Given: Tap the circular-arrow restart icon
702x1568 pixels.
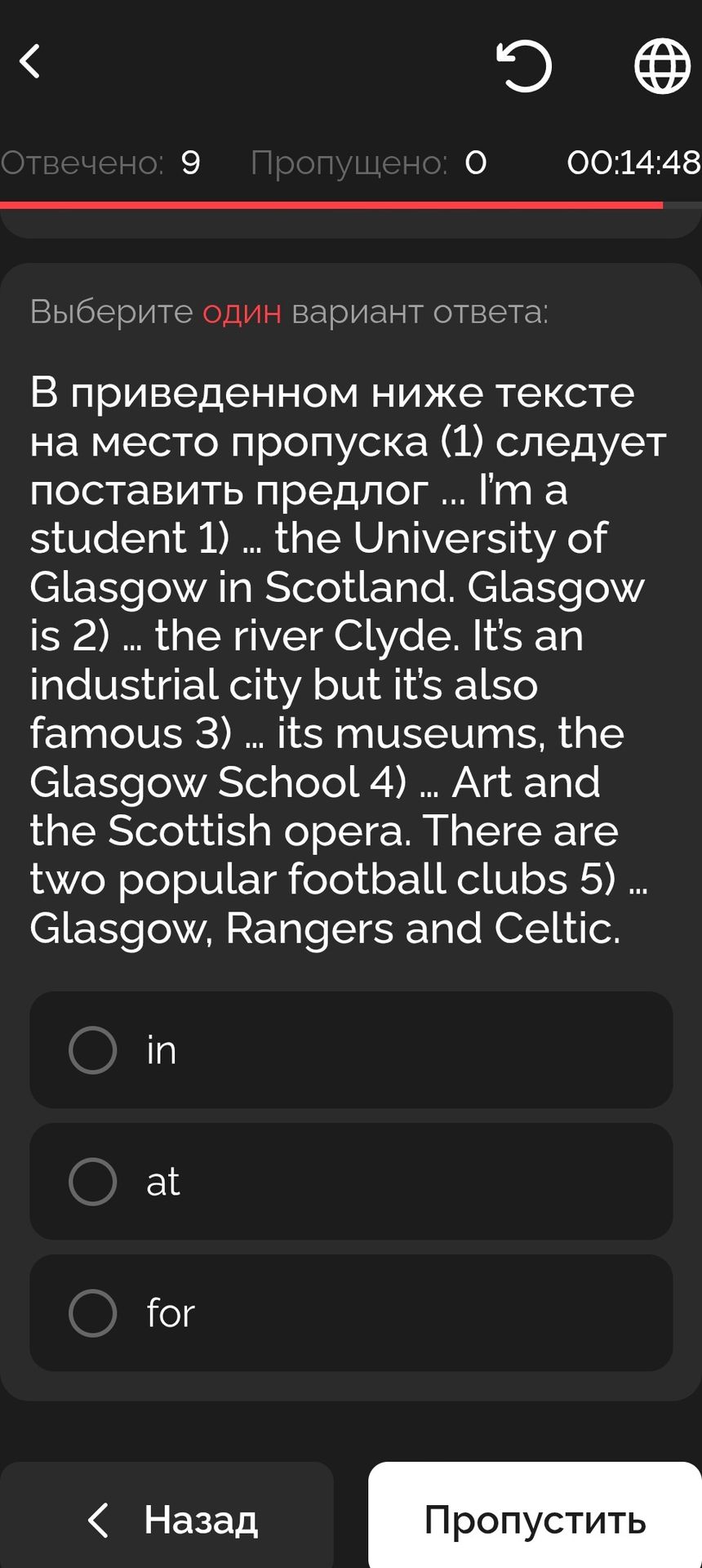Looking at the screenshot, I should tap(524, 65).
